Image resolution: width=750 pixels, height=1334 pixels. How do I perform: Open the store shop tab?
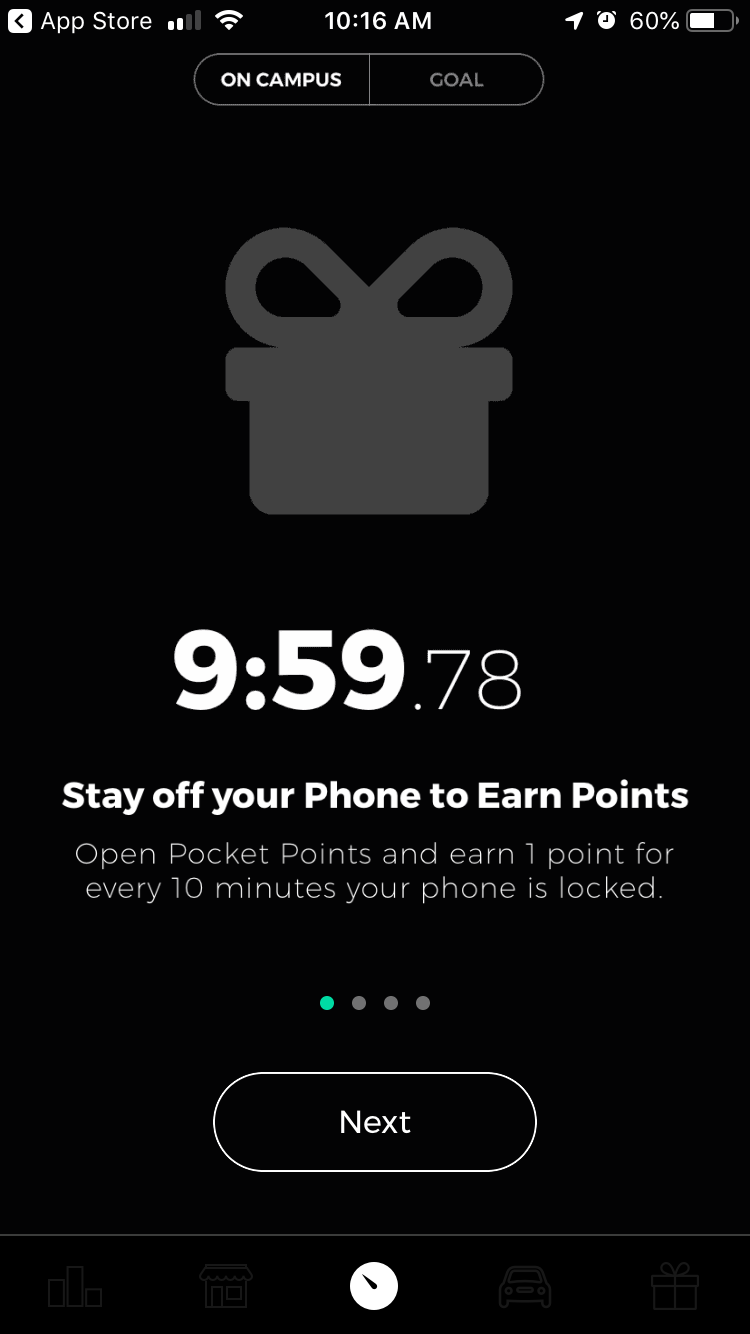click(226, 1286)
